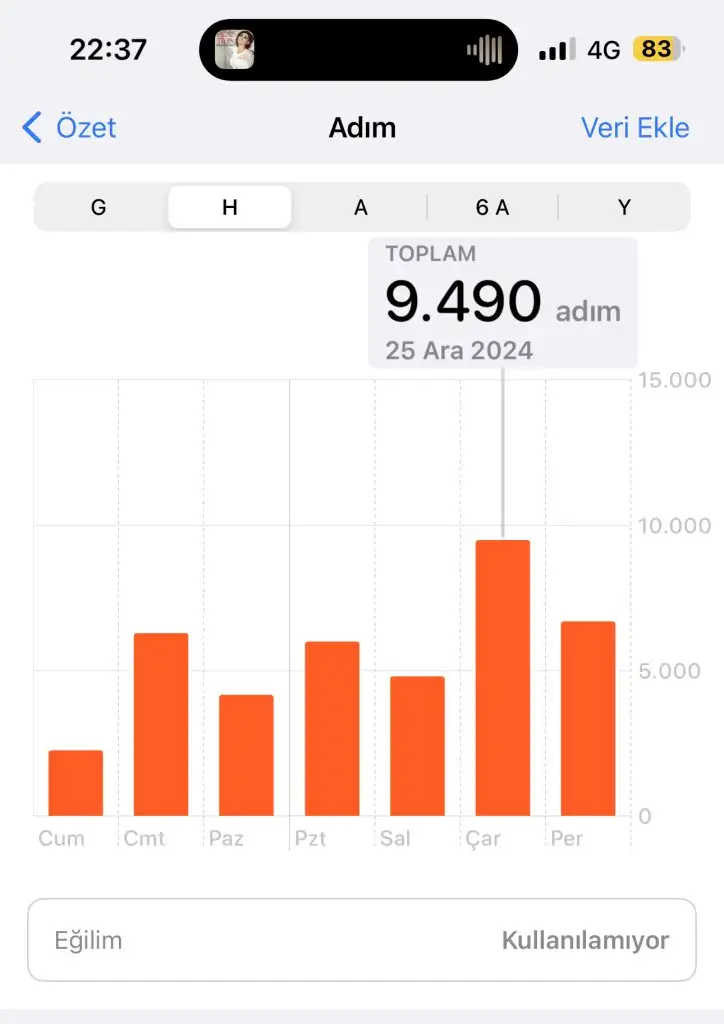Select the Cum bar in chart

(76, 783)
